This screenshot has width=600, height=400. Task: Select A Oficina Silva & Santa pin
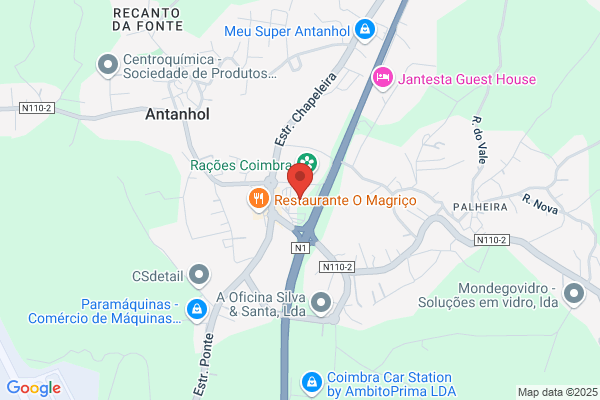pyautogui.click(x=321, y=303)
